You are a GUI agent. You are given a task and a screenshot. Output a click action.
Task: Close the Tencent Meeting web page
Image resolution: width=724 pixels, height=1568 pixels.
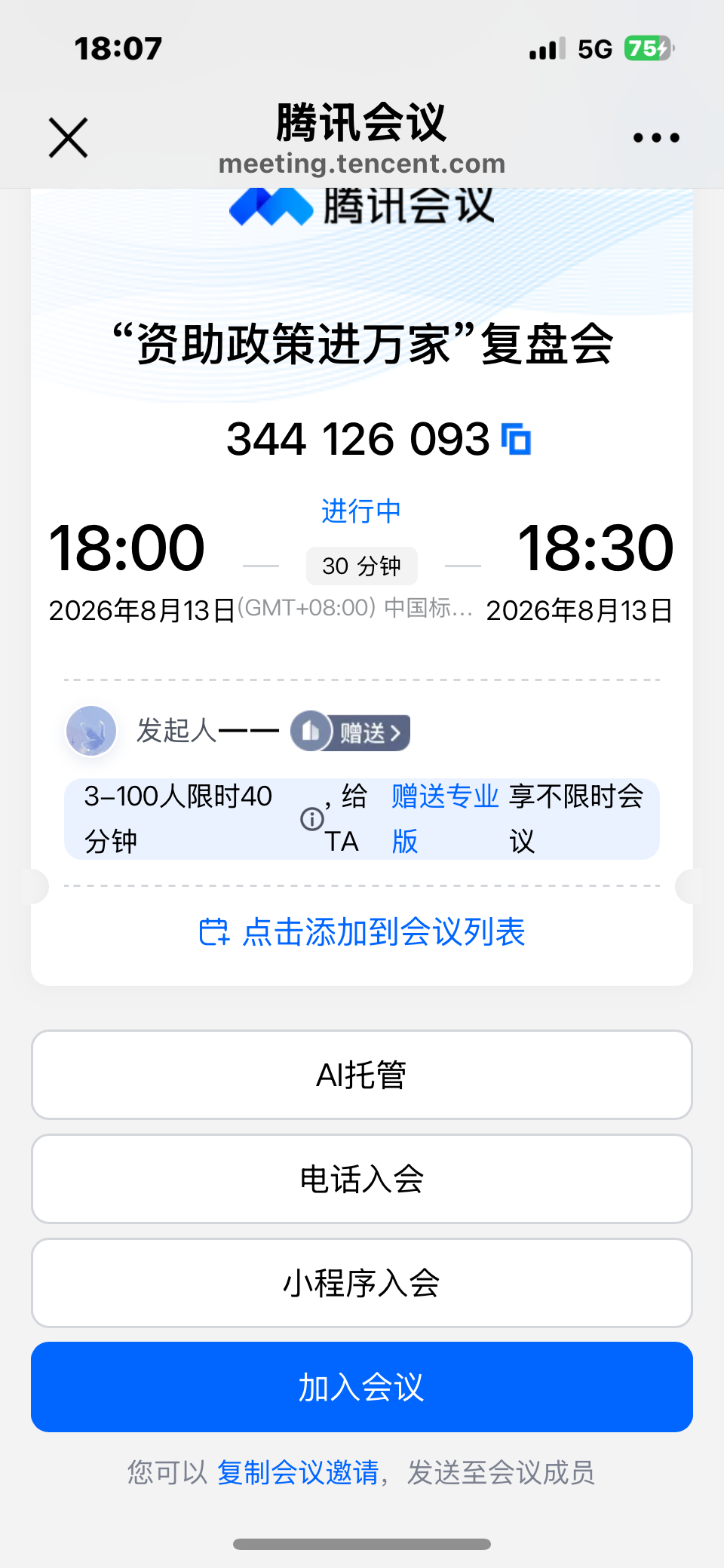pyautogui.click(x=69, y=138)
